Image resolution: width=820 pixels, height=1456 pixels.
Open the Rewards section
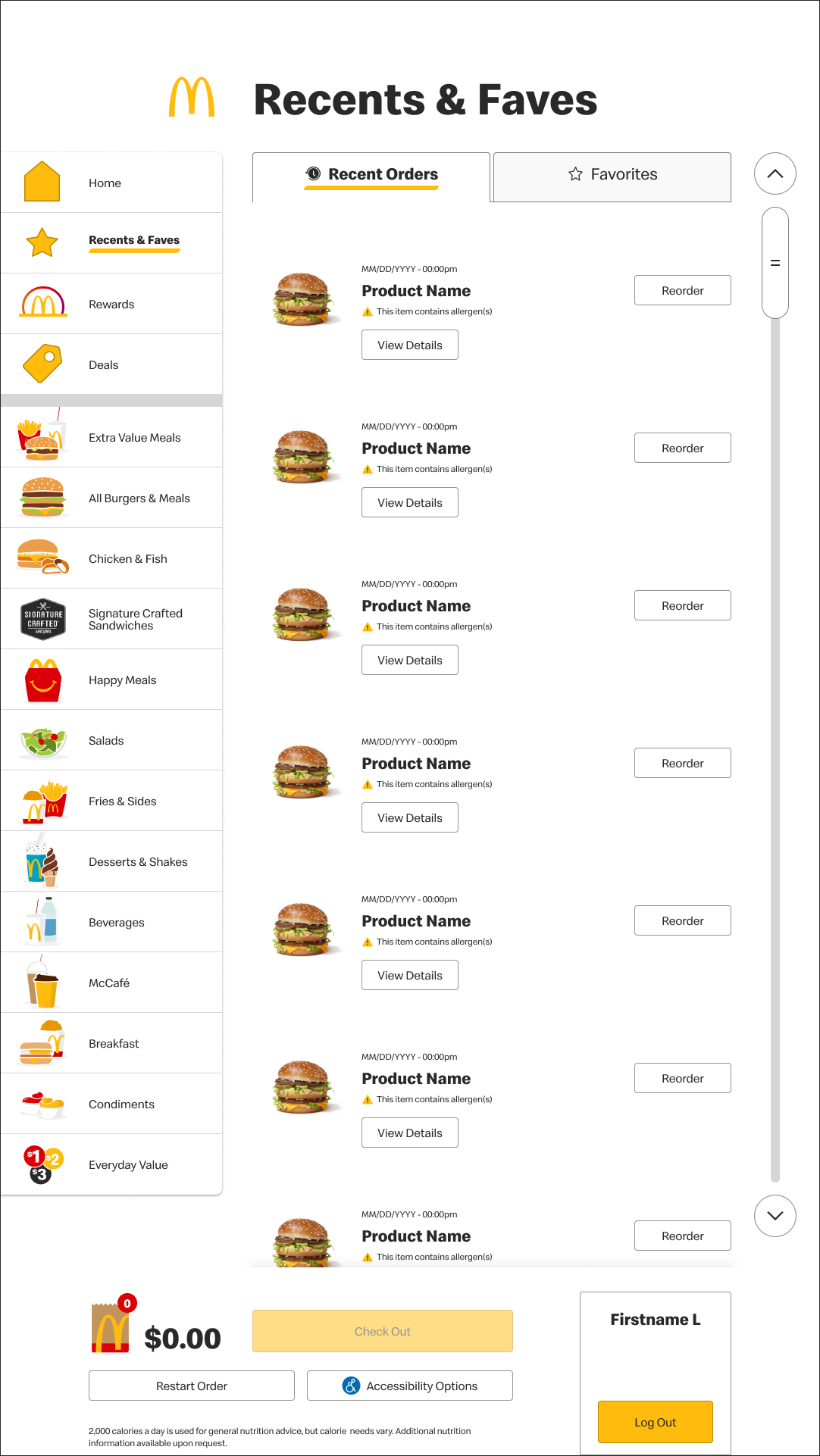(x=111, y=304)
